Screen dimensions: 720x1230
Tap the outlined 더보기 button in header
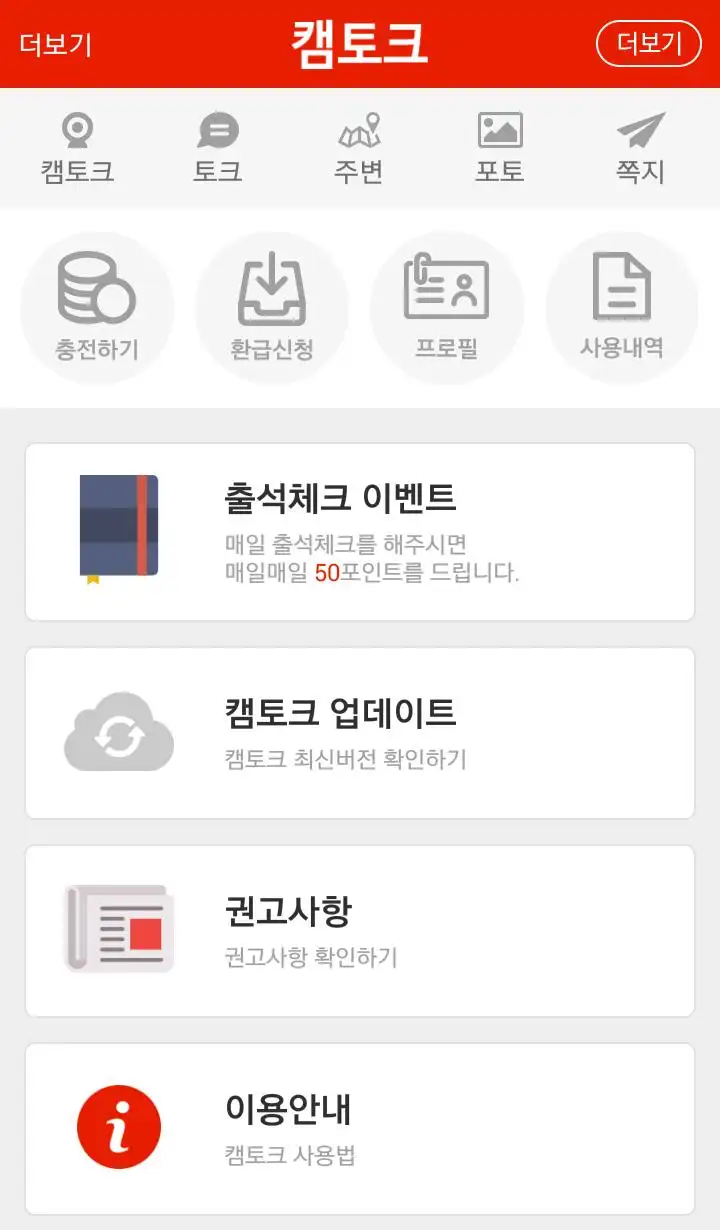click(649, 44)
